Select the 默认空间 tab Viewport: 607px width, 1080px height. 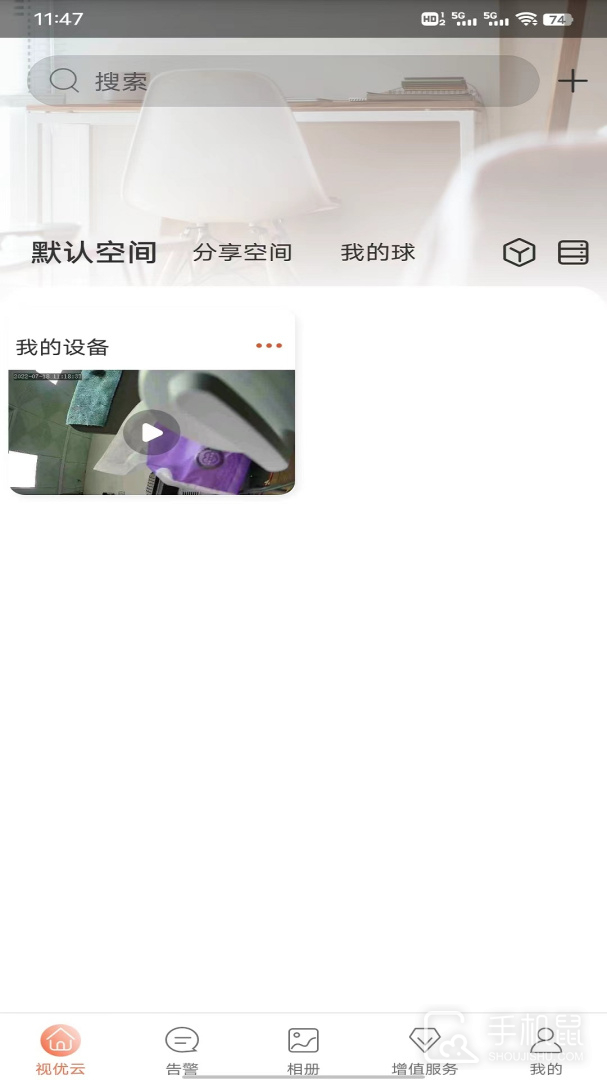point(94,253)
